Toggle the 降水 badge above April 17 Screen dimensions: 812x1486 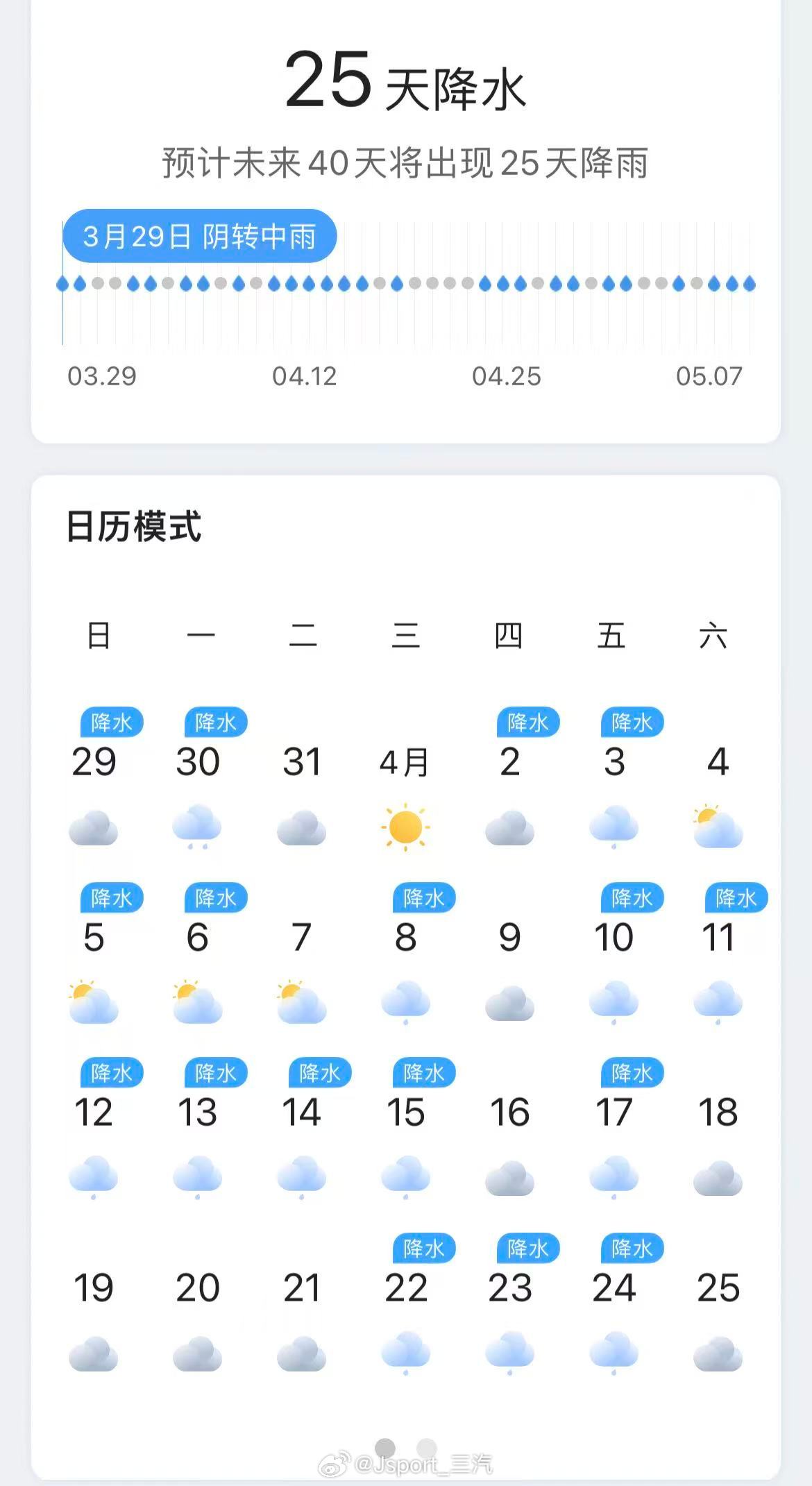[x=632, y=1072]
